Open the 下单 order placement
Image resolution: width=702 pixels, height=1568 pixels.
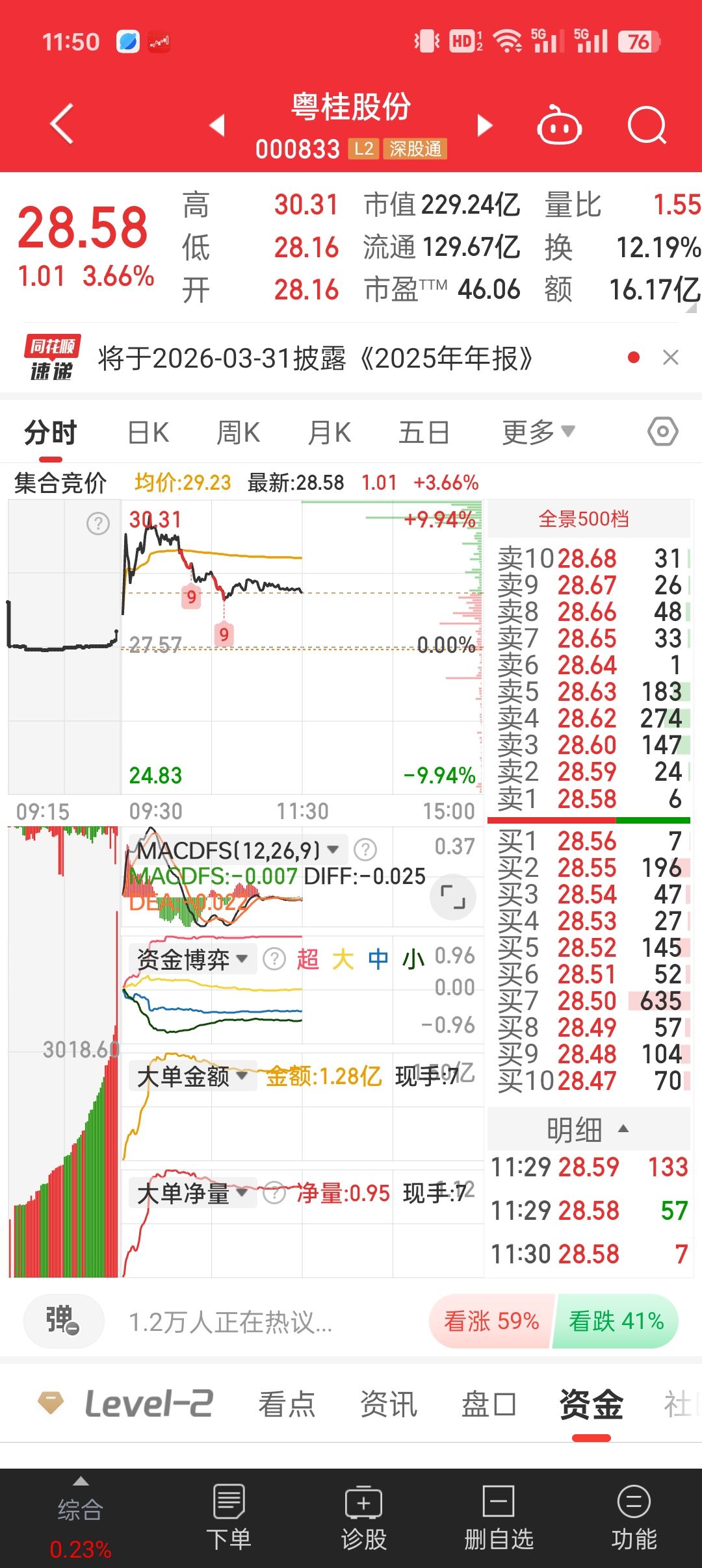(229, 1519)
